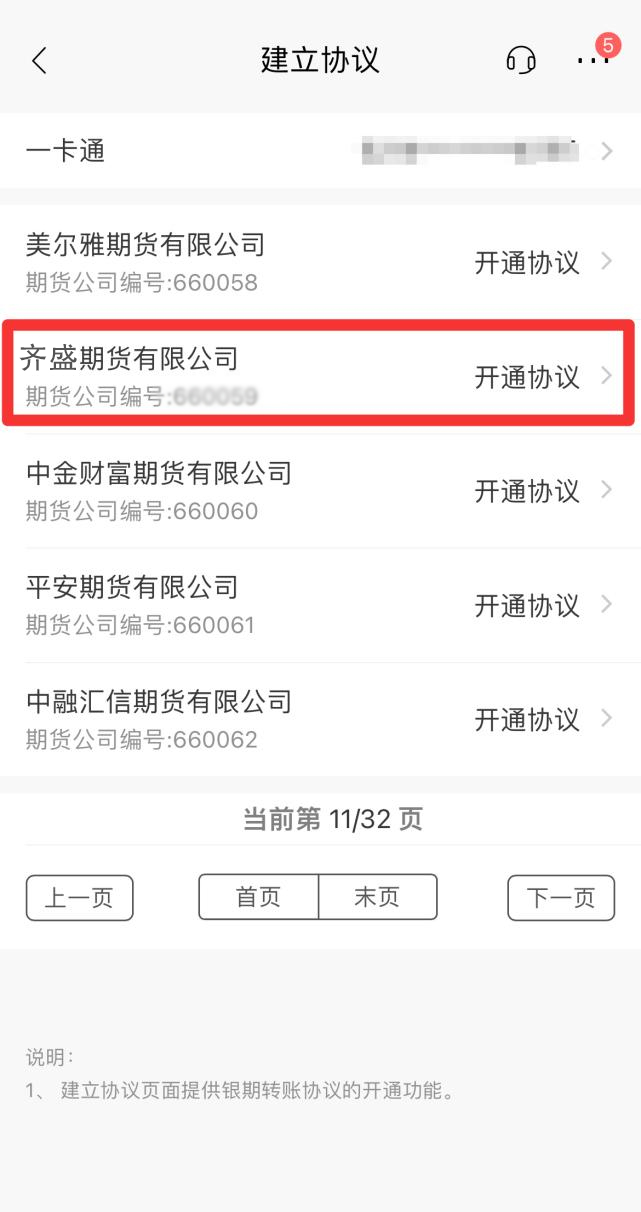
Task: Jump to last page via 末页
Action: coord(377,897)
